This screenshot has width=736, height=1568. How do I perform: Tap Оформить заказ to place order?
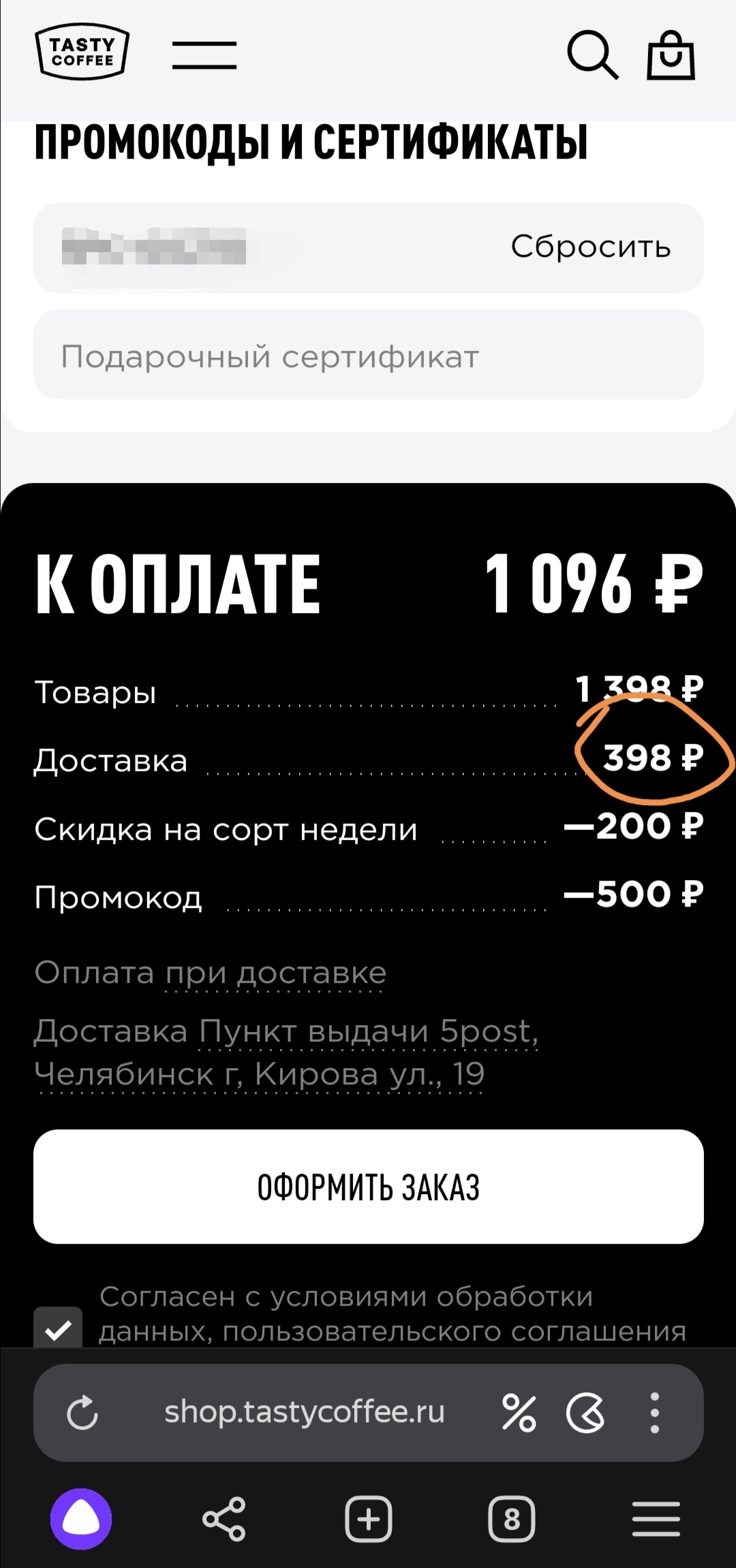(368, 1187)
